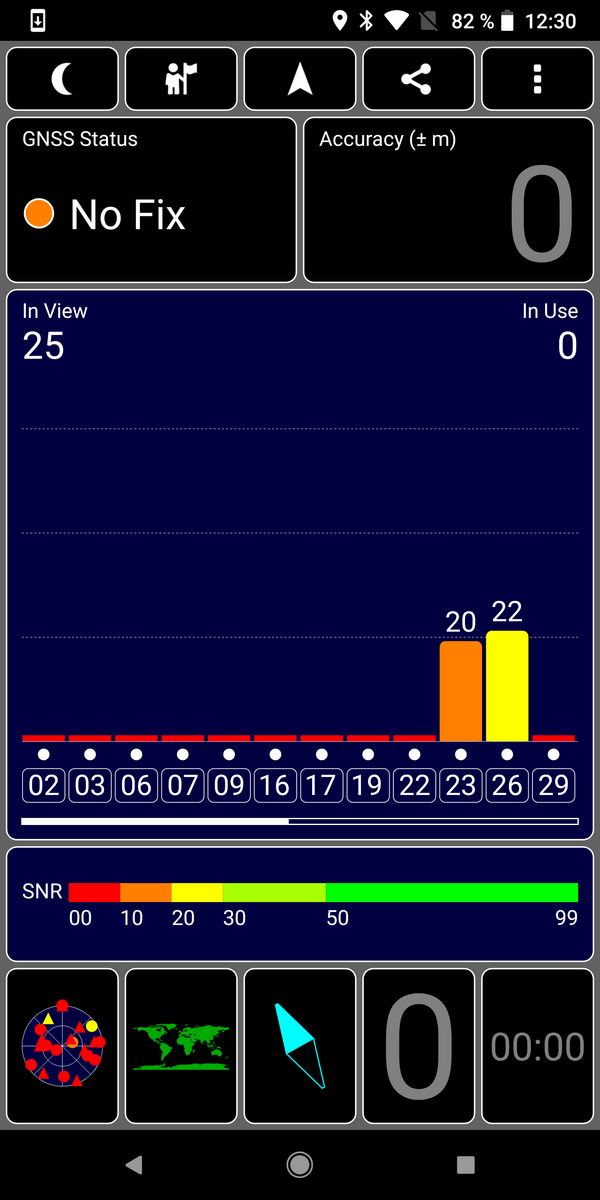
Task: Go back using the system back button
Action: point(134,1164)
